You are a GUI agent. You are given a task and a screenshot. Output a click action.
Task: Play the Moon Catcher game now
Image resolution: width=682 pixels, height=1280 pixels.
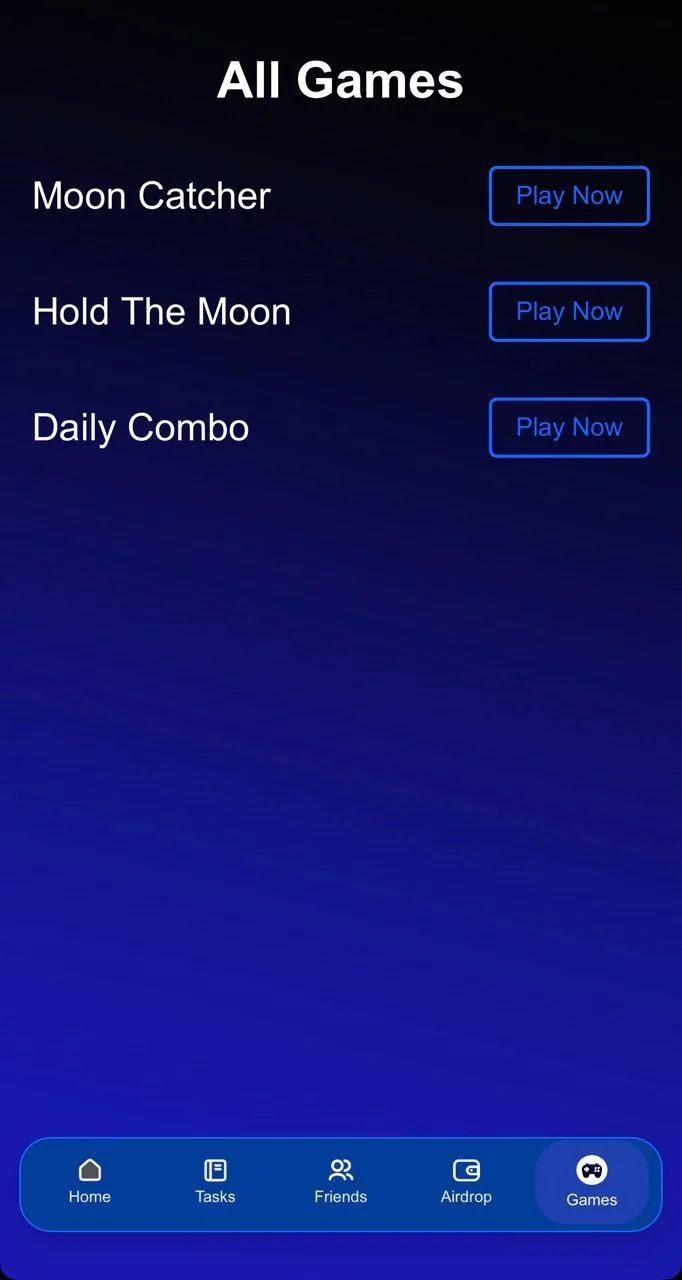point(569,196)
